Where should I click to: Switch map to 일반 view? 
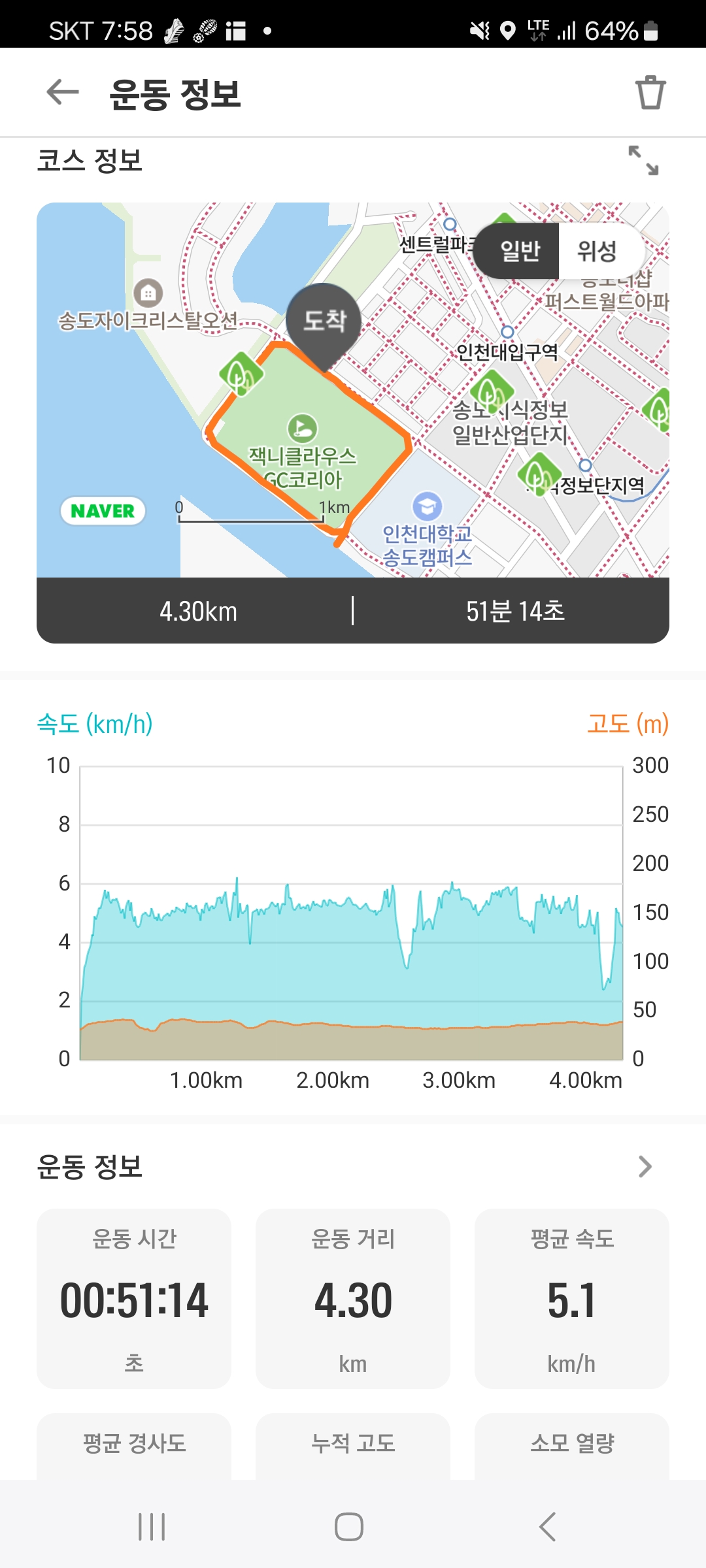click(x=520, y=251)
